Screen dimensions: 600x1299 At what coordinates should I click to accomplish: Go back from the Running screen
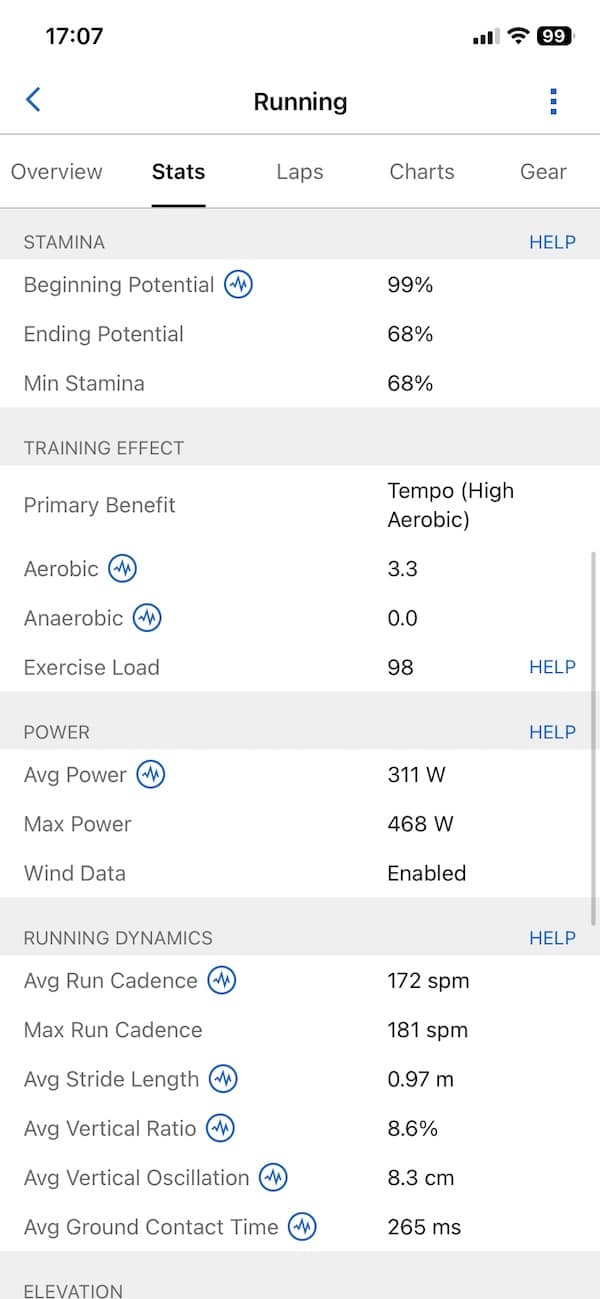tap(33, 100)
